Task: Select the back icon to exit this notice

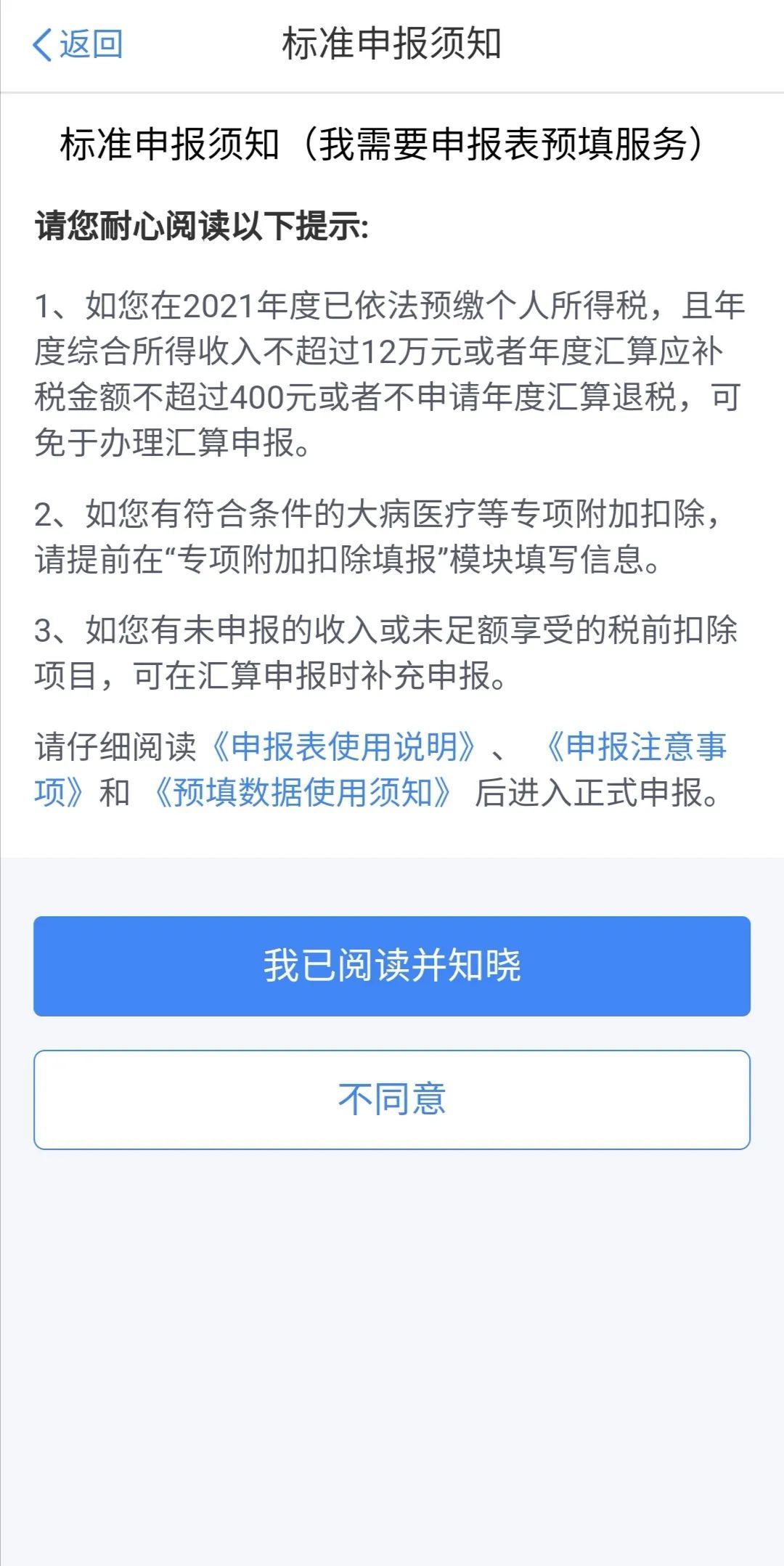Action: coord(41,45)
